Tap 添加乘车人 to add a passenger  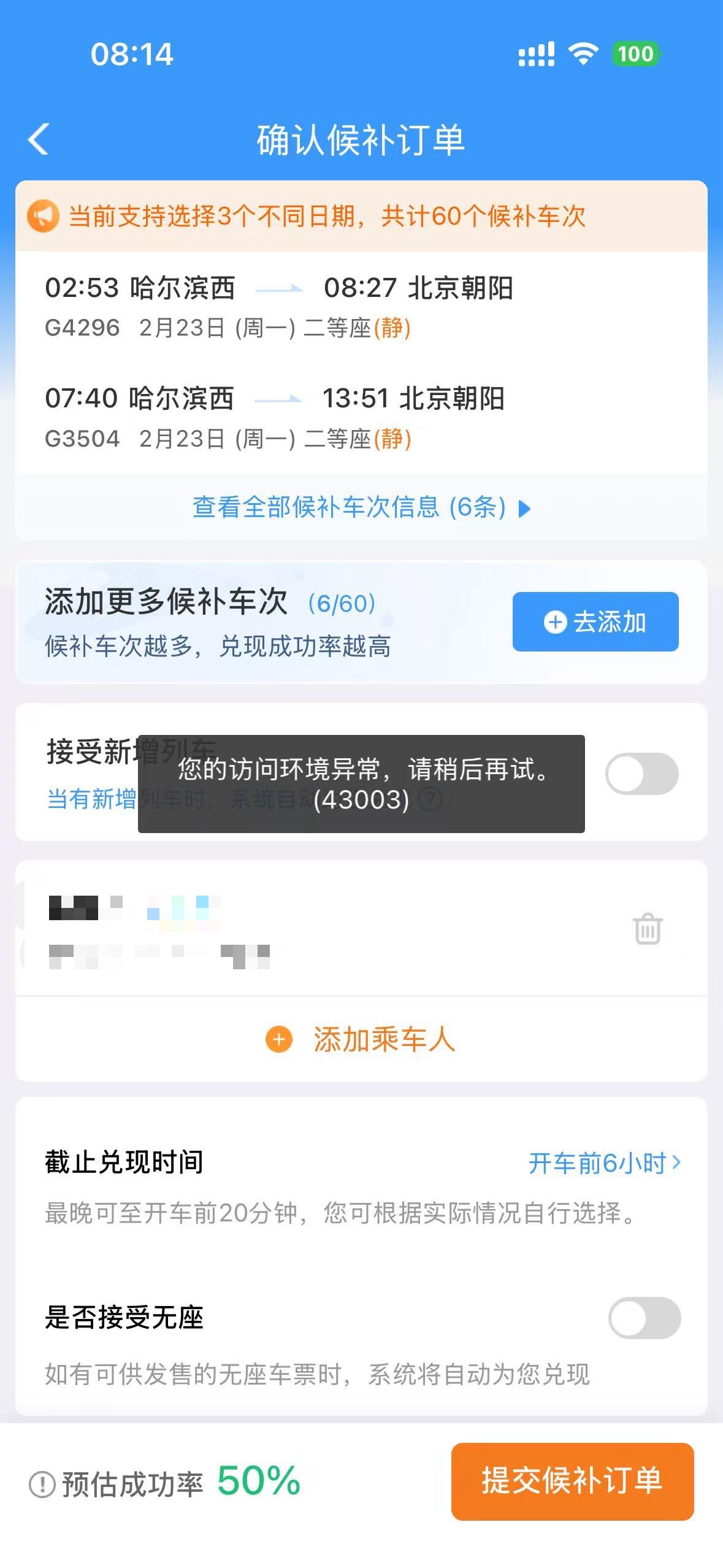click(x=361, y=1039)
